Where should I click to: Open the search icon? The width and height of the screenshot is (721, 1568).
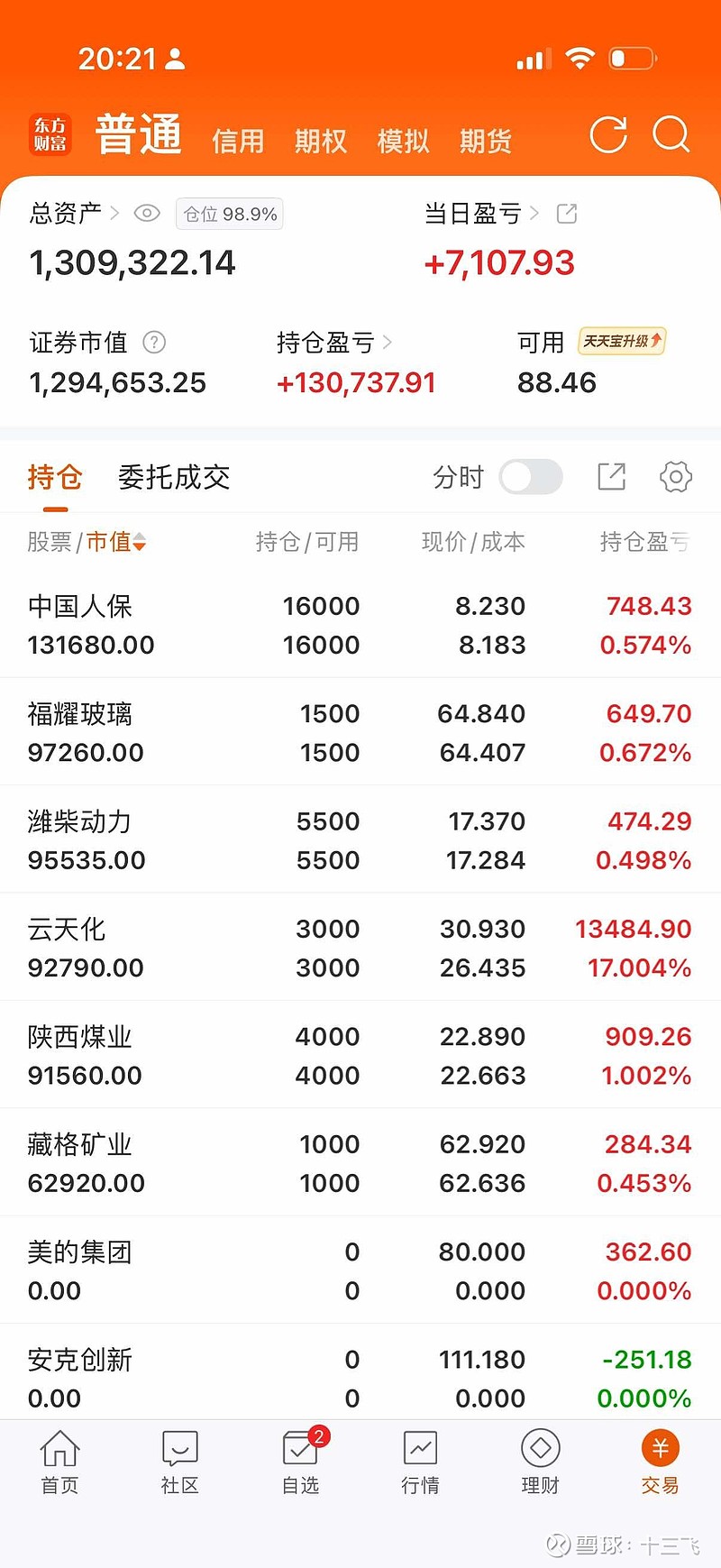point(671,135)
